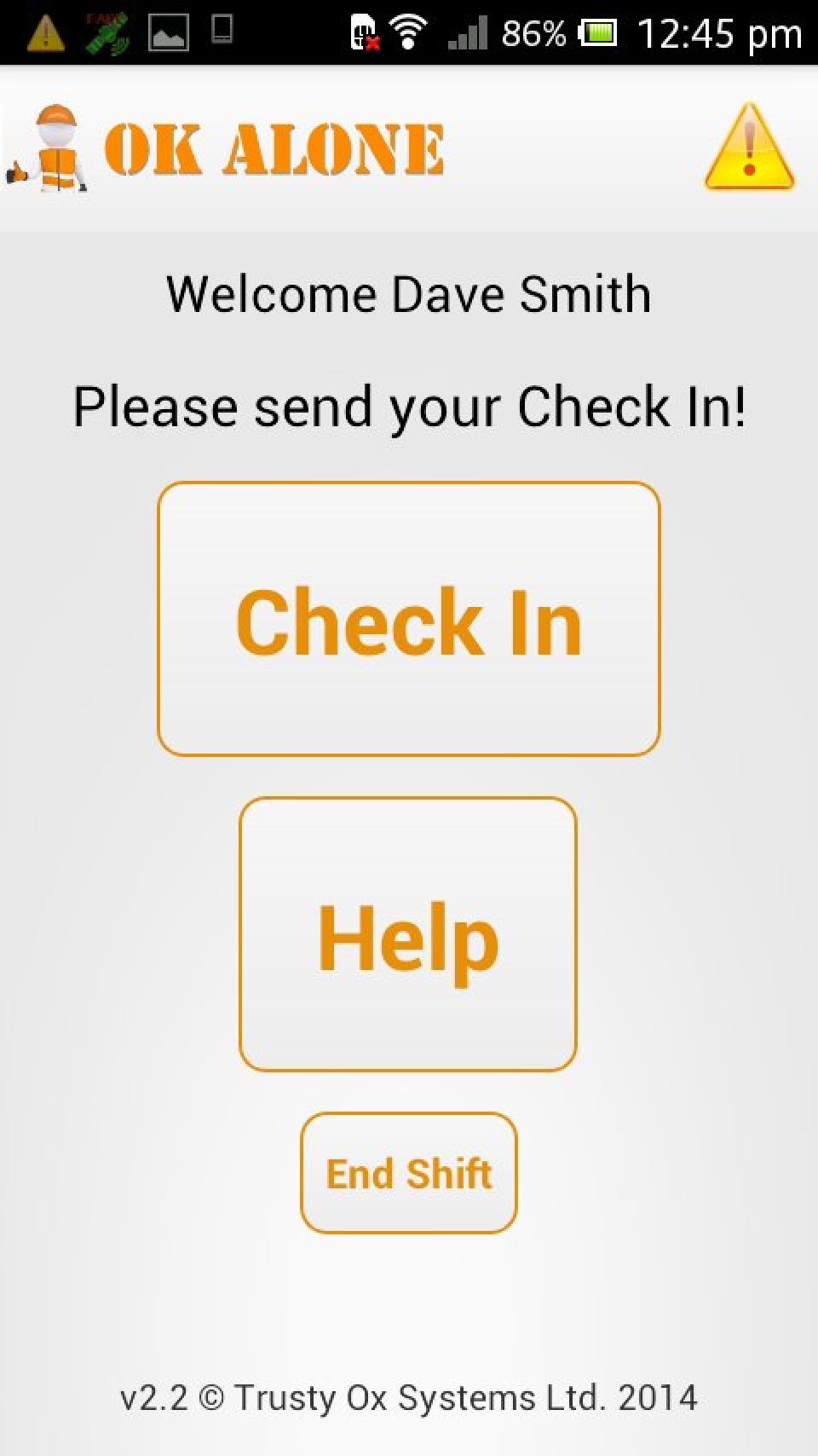The image size is (818, 1456).
Task: Select the battery indicator in the status bar
Action: coord(596,34)
